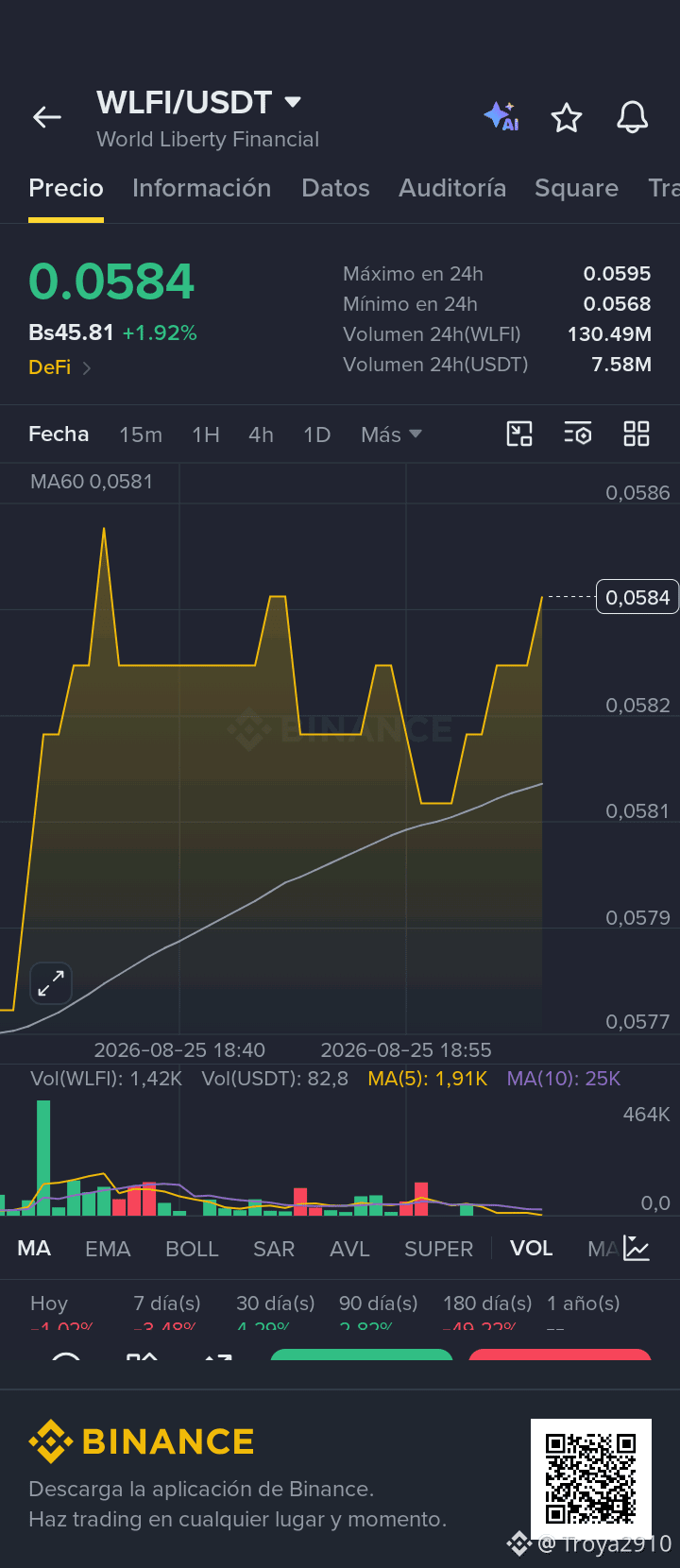Switch to the Información tab
Screen dimensions: 680x1568
[x=201, y=188]
